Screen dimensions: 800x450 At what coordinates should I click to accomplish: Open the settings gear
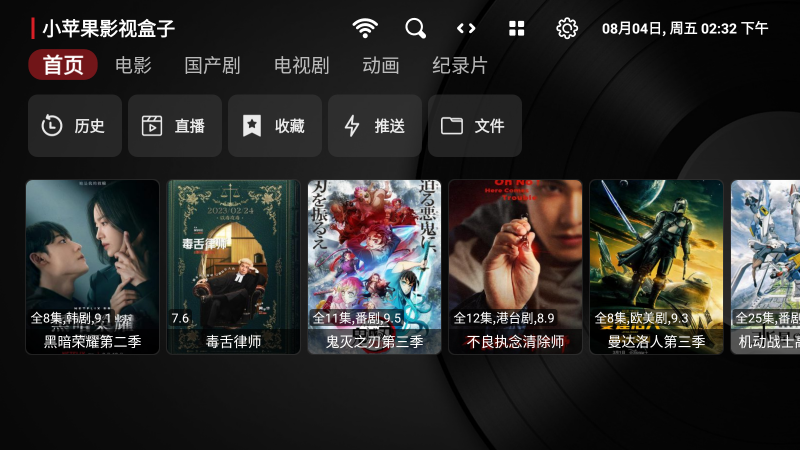[567, 28]
